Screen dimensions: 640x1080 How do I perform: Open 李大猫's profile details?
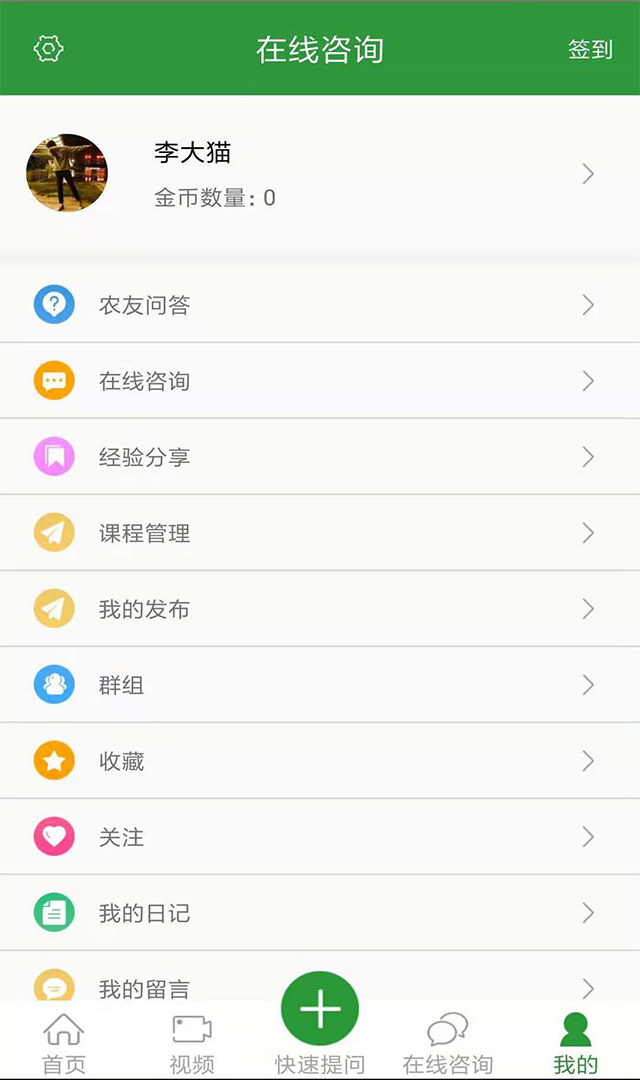(320, 174)
